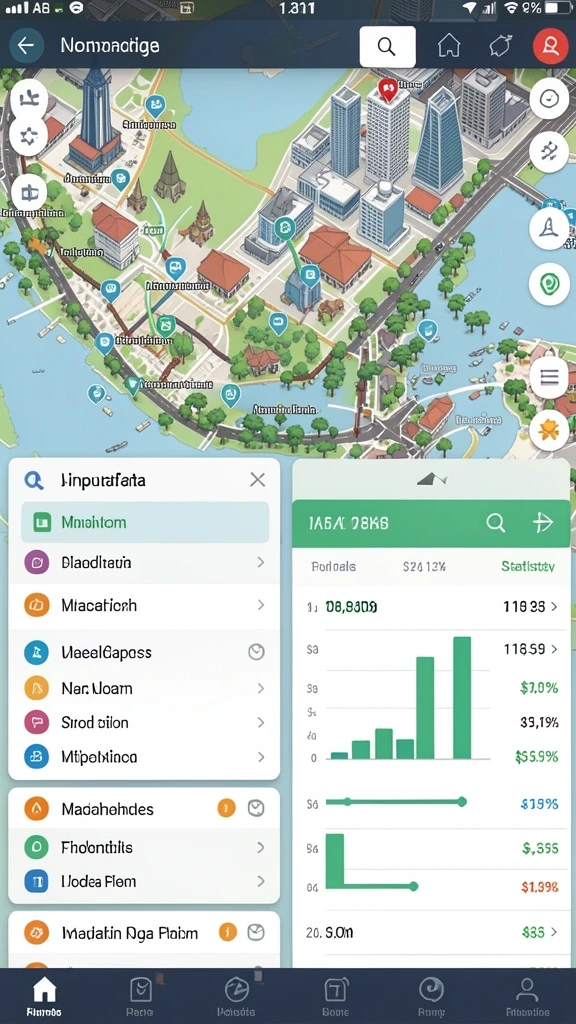Image resolution: width=576 pixels, height=1024 pixels.
Task: Open the red profile icon
Action: click(x=550, y=46)
